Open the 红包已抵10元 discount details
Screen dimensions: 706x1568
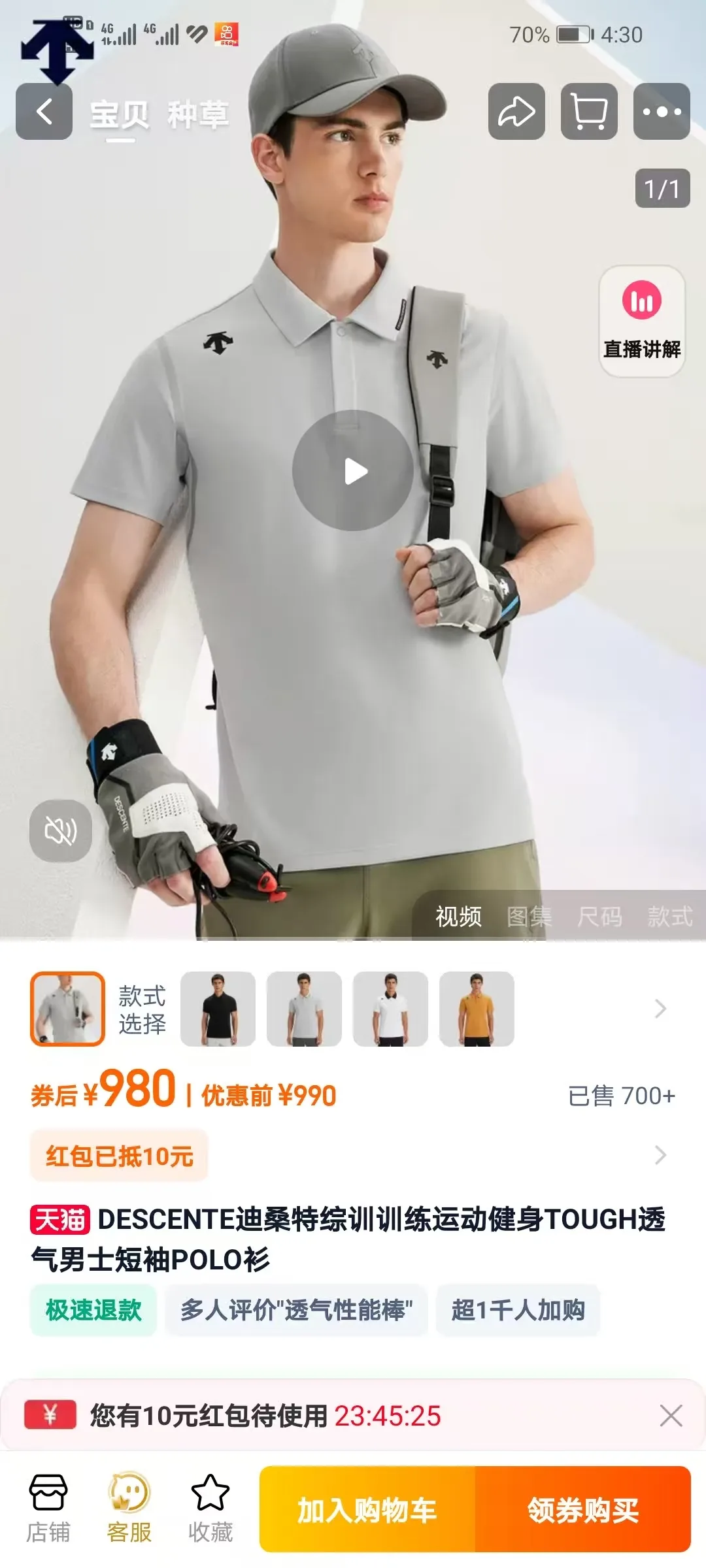(x=119, y=1156)
